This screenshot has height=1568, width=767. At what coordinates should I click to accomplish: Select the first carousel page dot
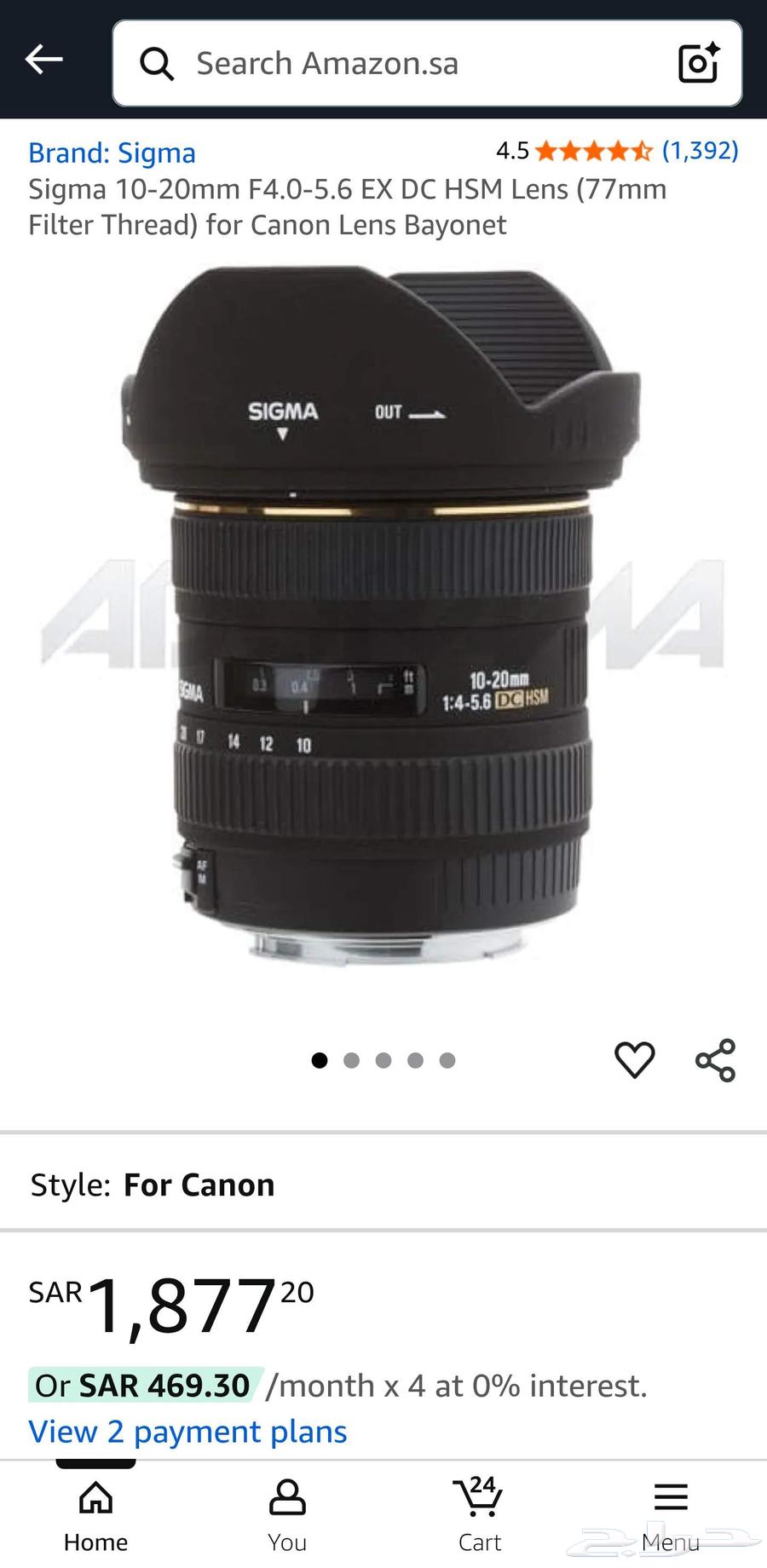[320, 1060]
